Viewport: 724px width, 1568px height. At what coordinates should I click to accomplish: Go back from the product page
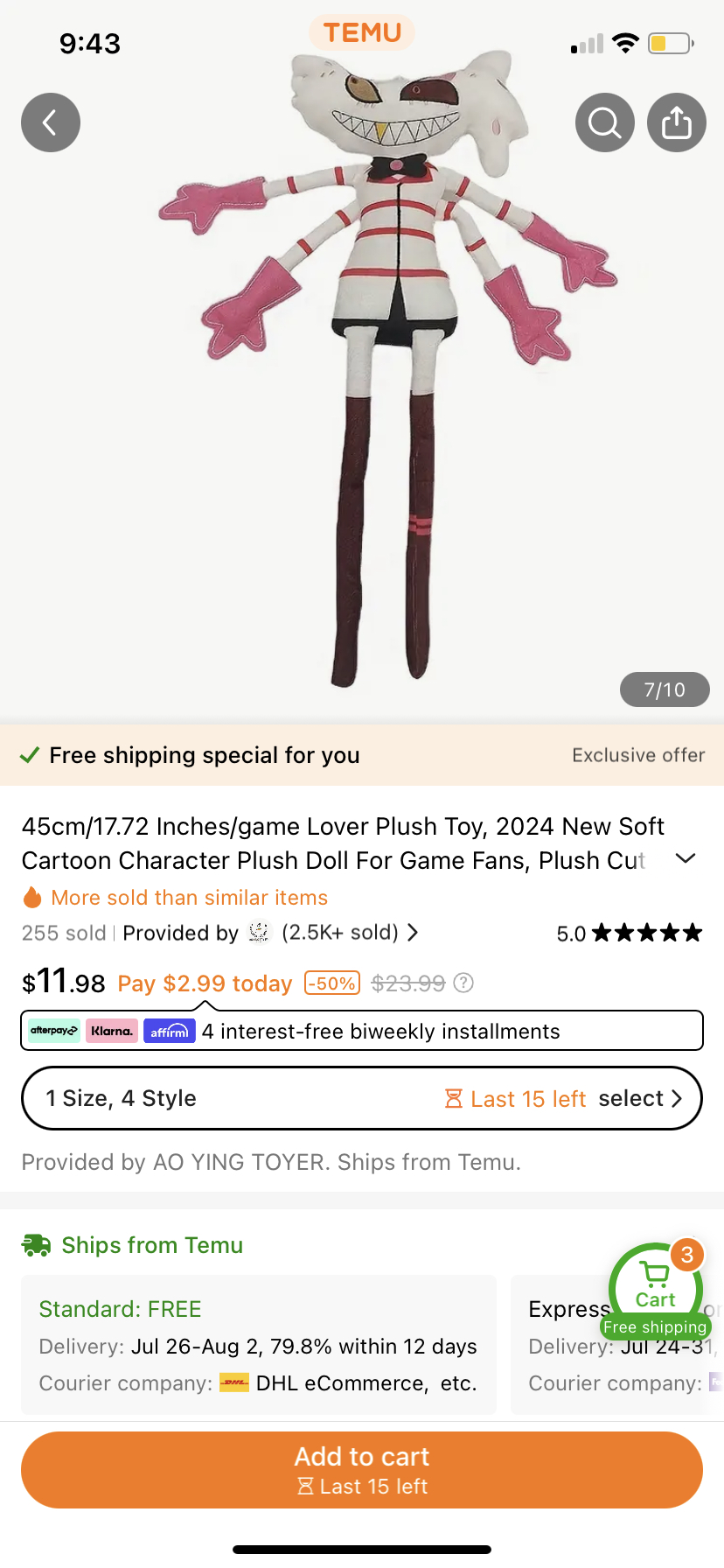pyautogui.click(x=51, y=122)
